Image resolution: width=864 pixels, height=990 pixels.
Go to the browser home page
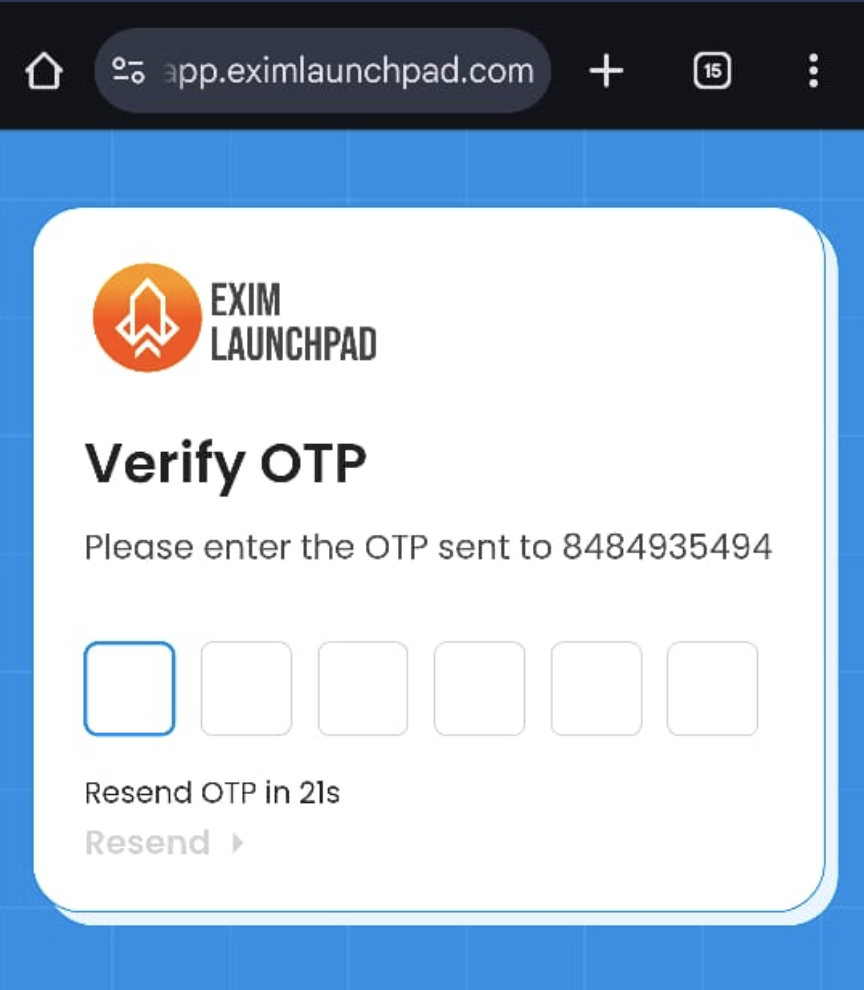(44, 71)
